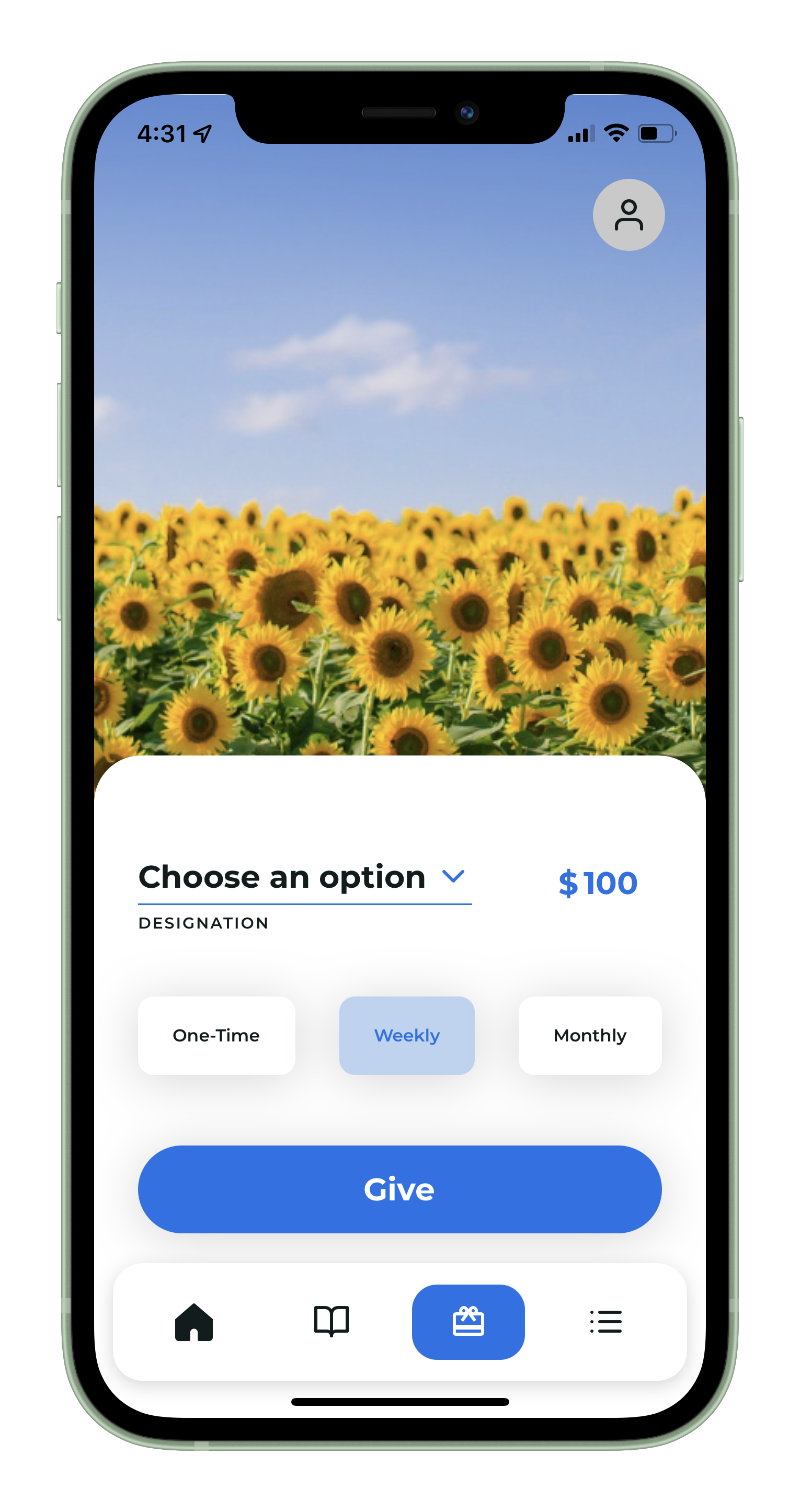Open the book tab
The width and height of the screenshot is (800, 1512).
331,1322
